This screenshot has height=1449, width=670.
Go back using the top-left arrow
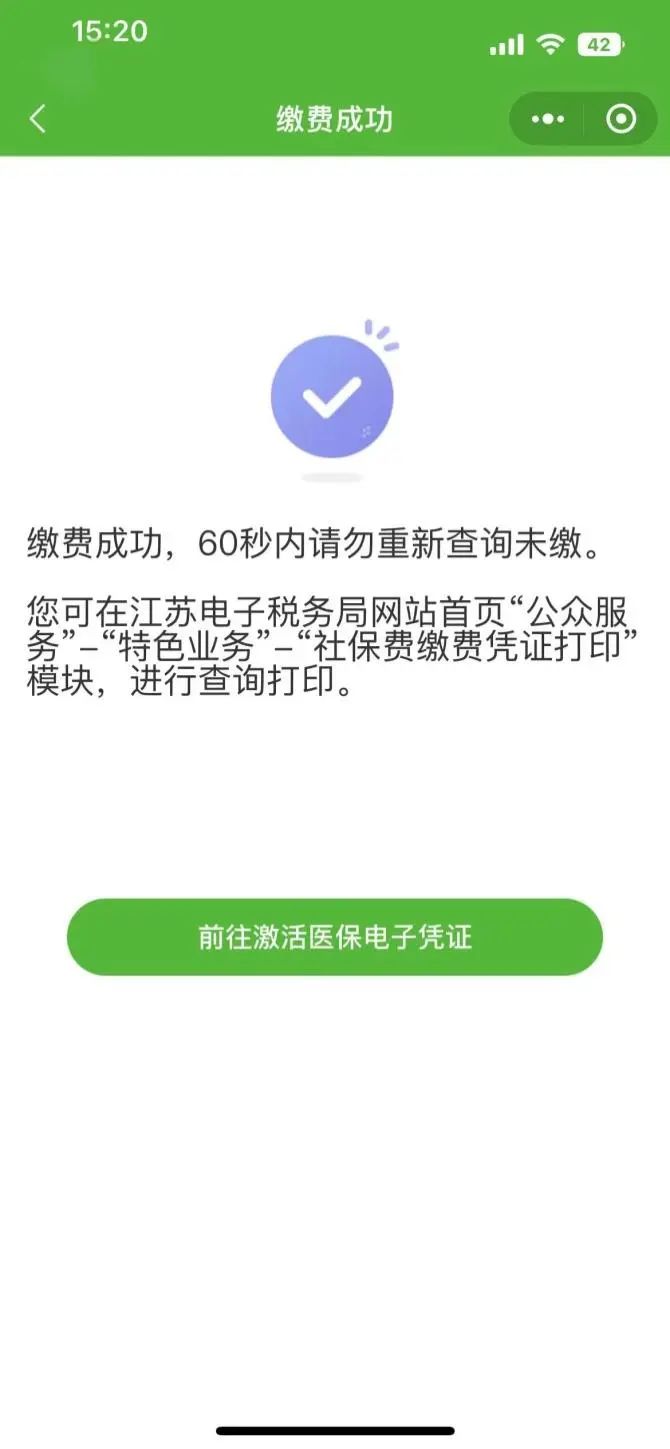coord(38,120)
